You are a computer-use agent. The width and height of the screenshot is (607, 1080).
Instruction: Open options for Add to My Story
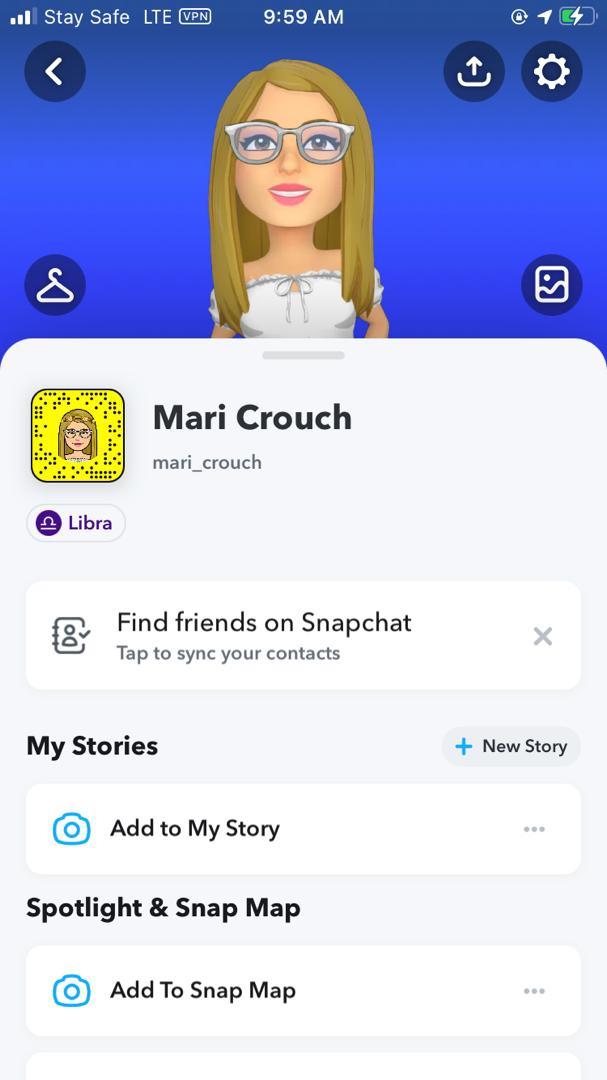[534, 829]
